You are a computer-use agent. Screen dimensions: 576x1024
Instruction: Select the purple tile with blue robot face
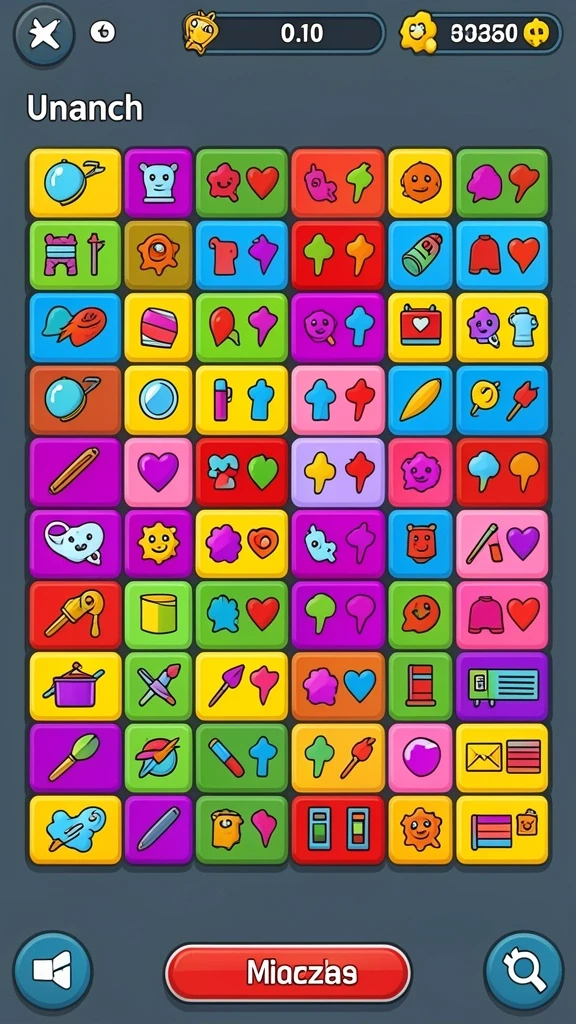click(159, 183)
